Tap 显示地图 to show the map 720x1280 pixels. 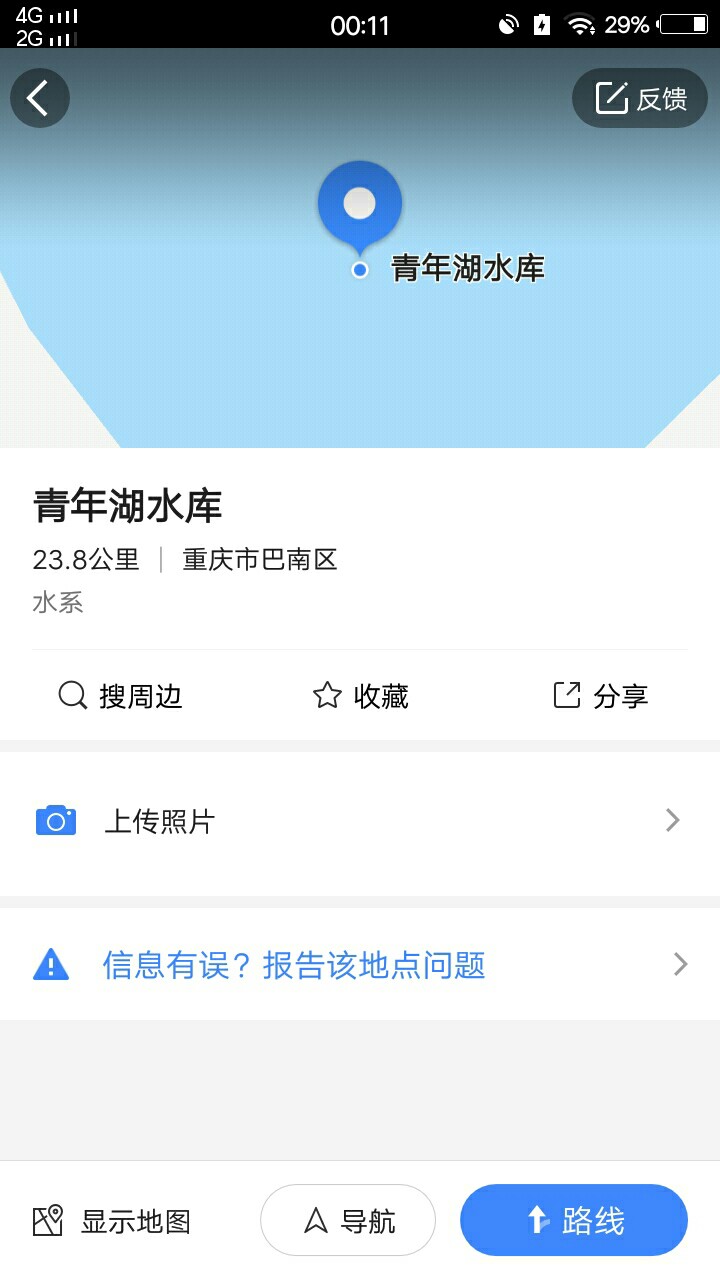(x=111, y=1221)
